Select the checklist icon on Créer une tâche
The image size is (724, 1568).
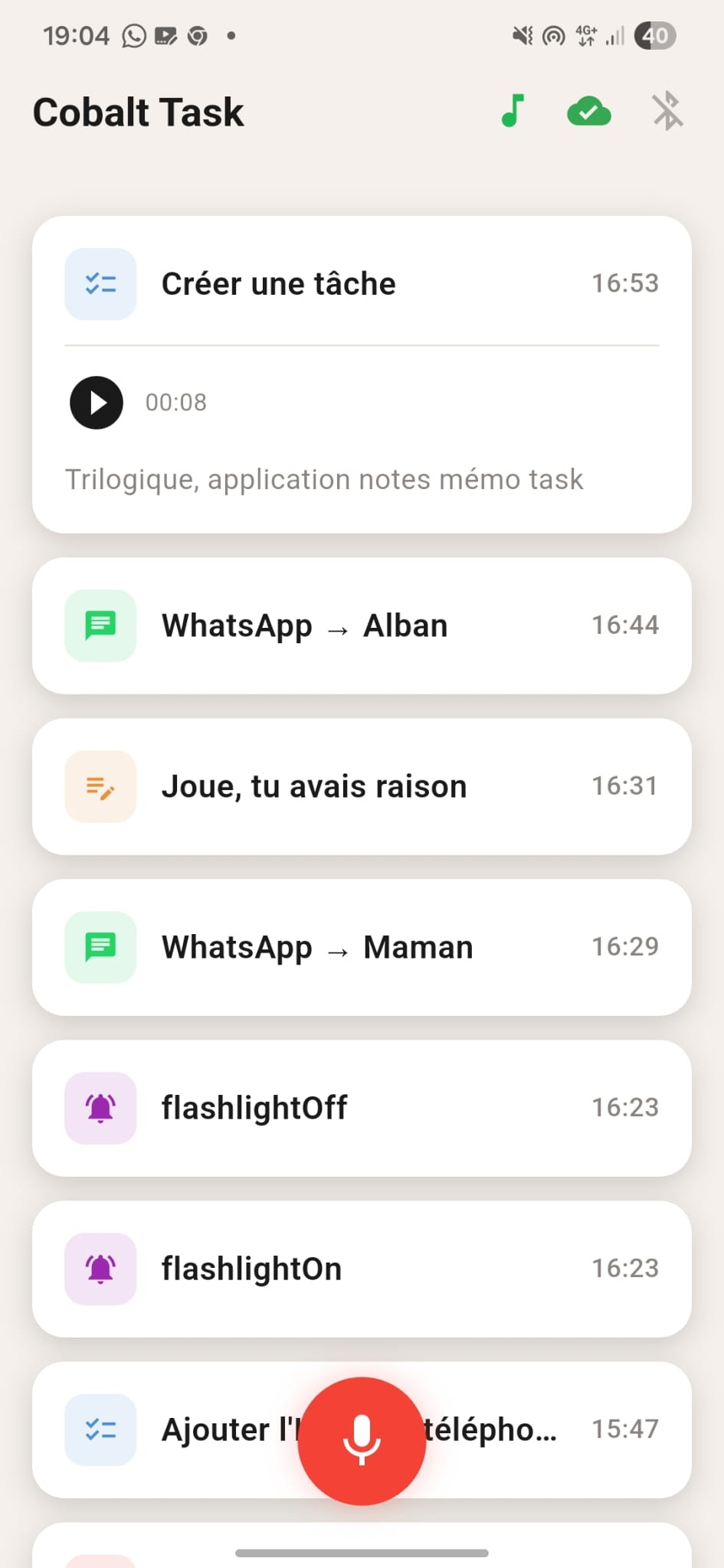100,283
